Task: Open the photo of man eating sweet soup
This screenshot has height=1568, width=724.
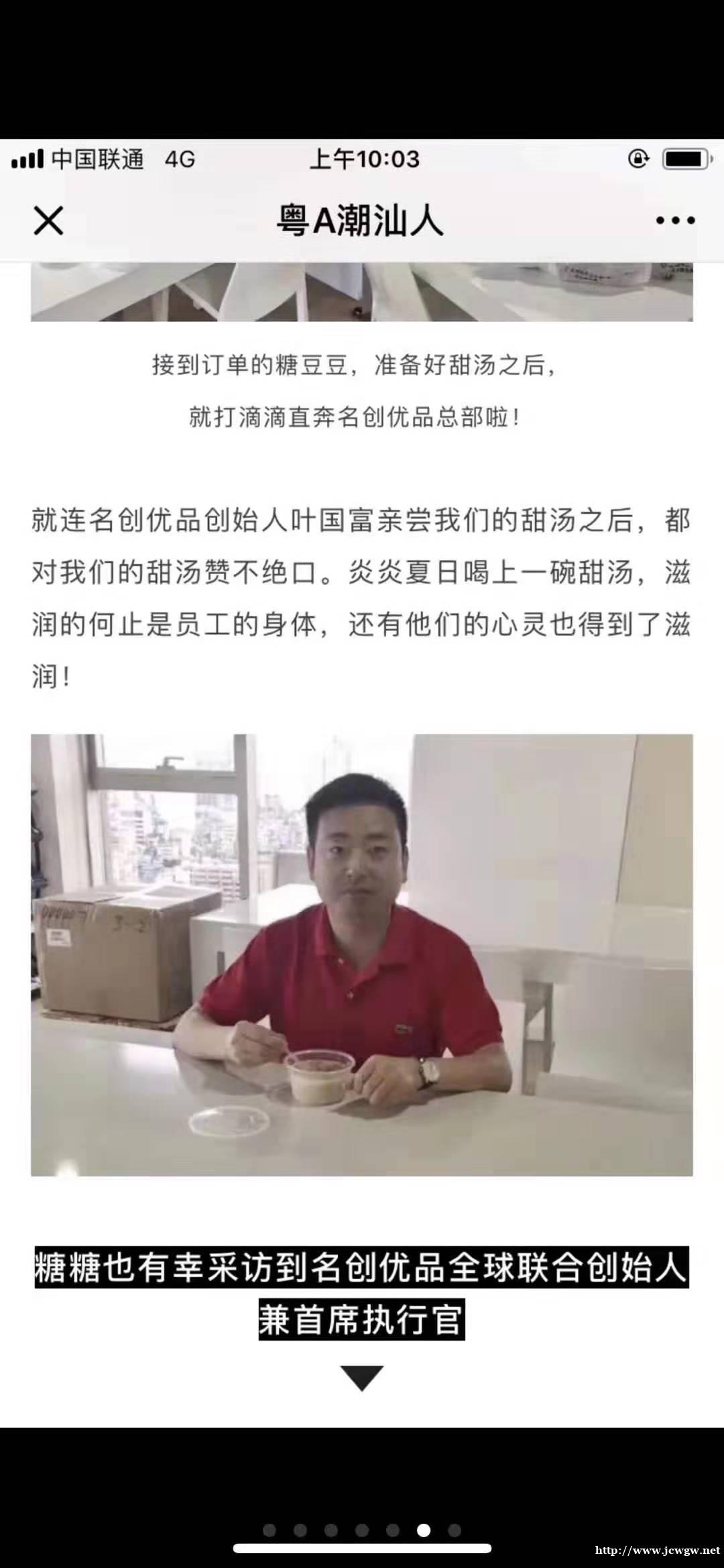Action: tap(362, 954)
